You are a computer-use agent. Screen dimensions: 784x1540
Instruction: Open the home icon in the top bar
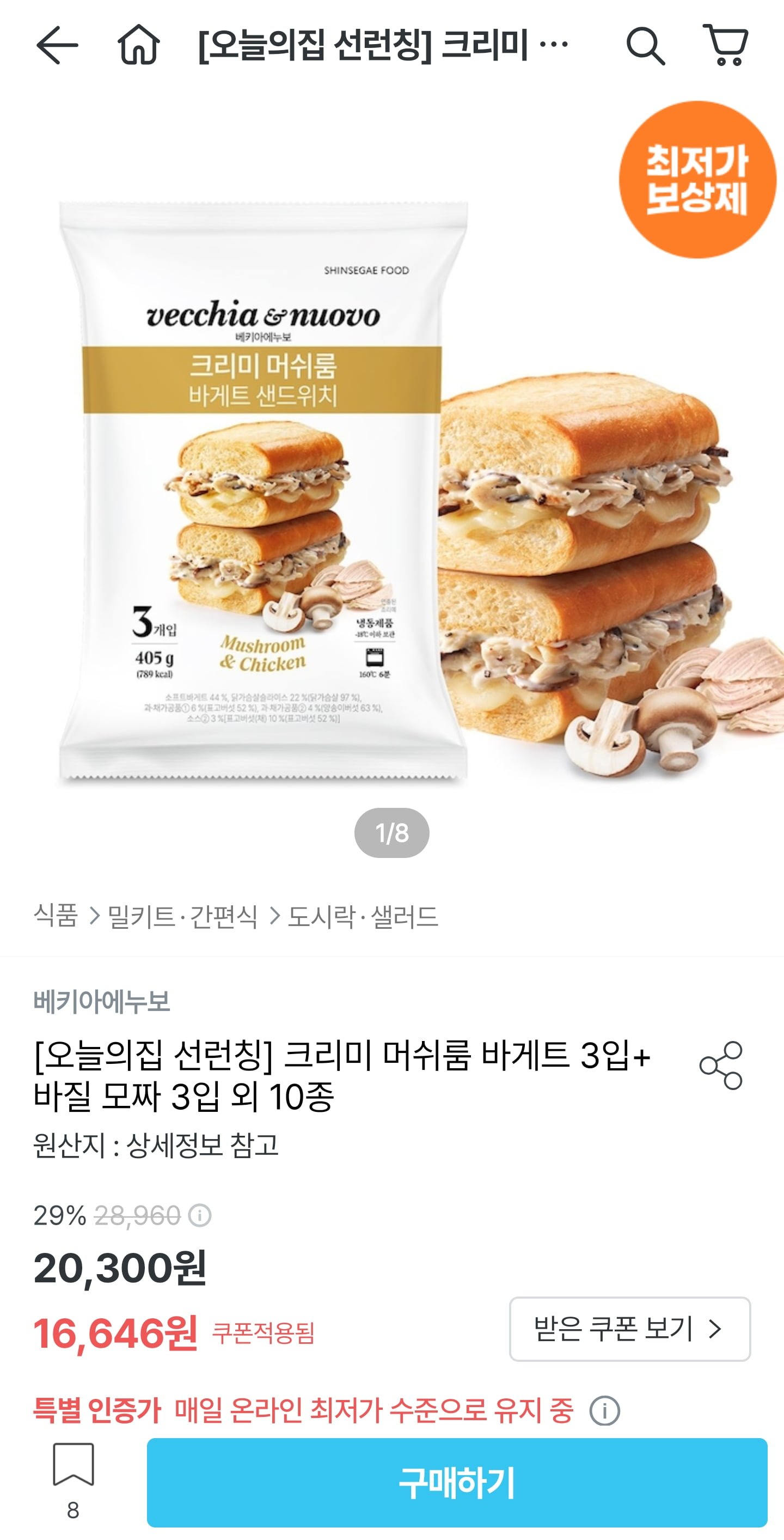pos(139,45)
